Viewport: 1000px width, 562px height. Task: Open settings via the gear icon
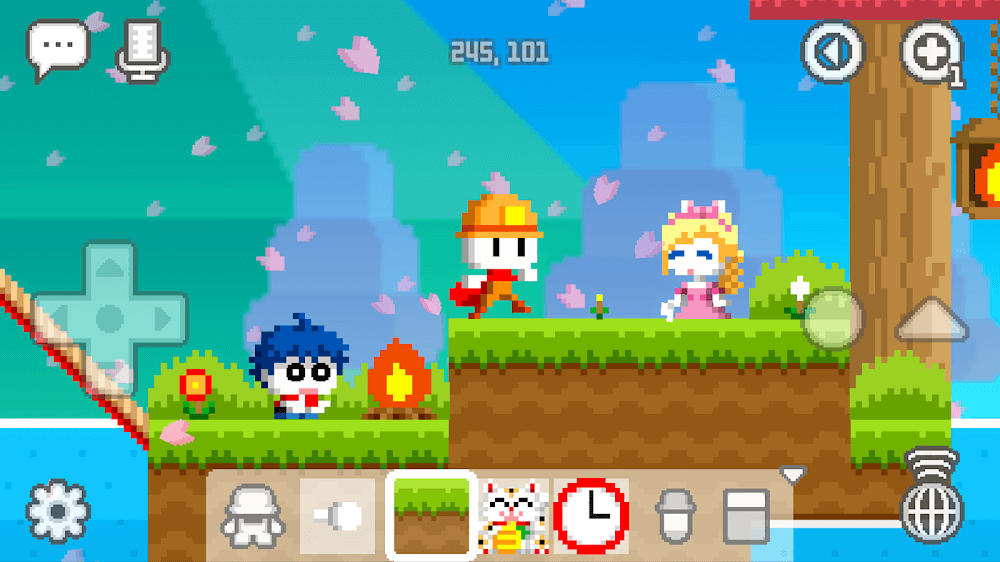point(57,512)
